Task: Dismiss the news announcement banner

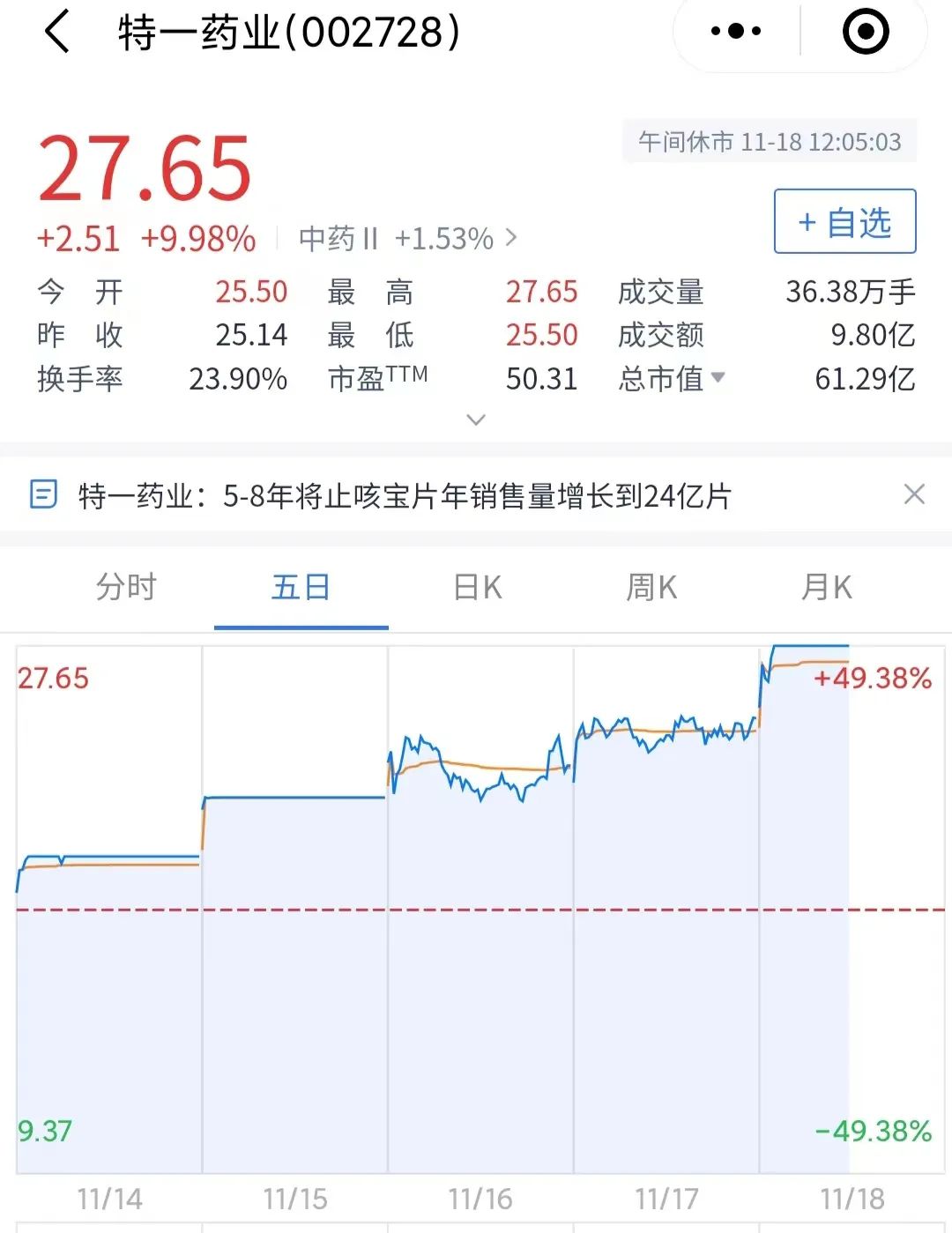Action: pyautogui.click(x=914, y=494)
